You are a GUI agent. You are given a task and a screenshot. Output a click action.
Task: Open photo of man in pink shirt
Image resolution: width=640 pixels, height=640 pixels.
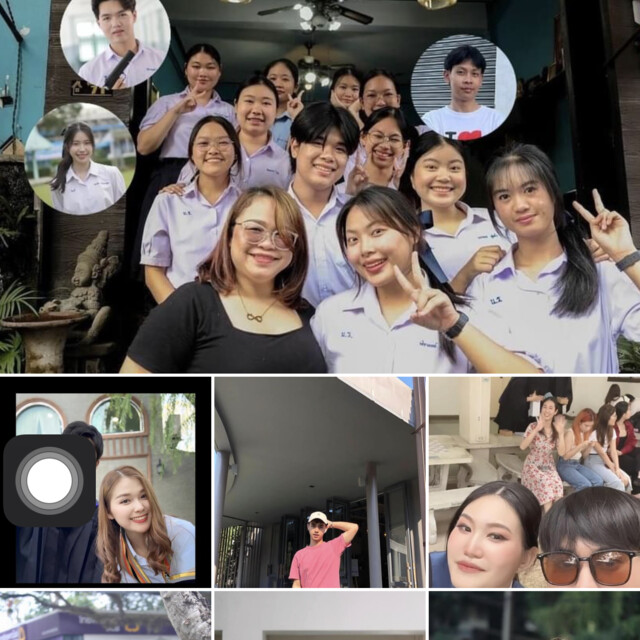(318, 482)
